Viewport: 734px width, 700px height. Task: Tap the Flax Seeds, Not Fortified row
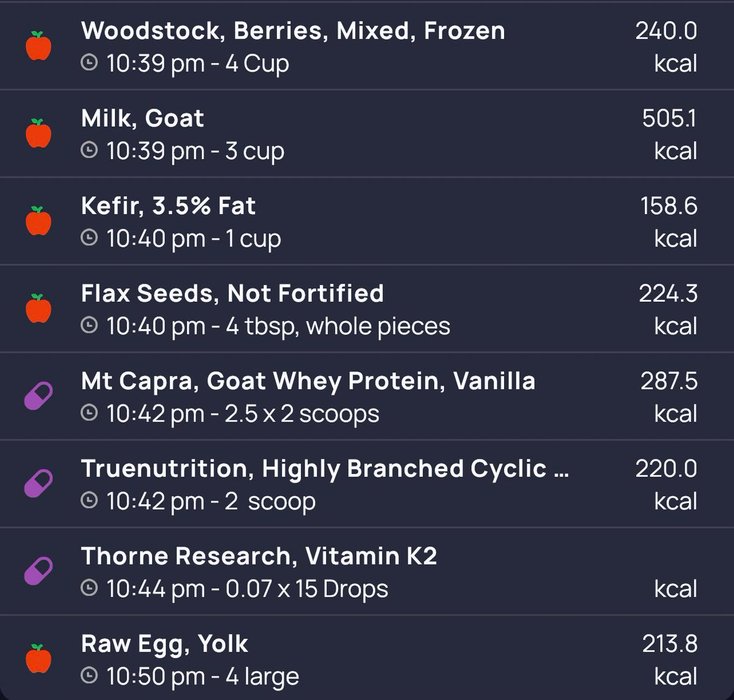(265, 309)
